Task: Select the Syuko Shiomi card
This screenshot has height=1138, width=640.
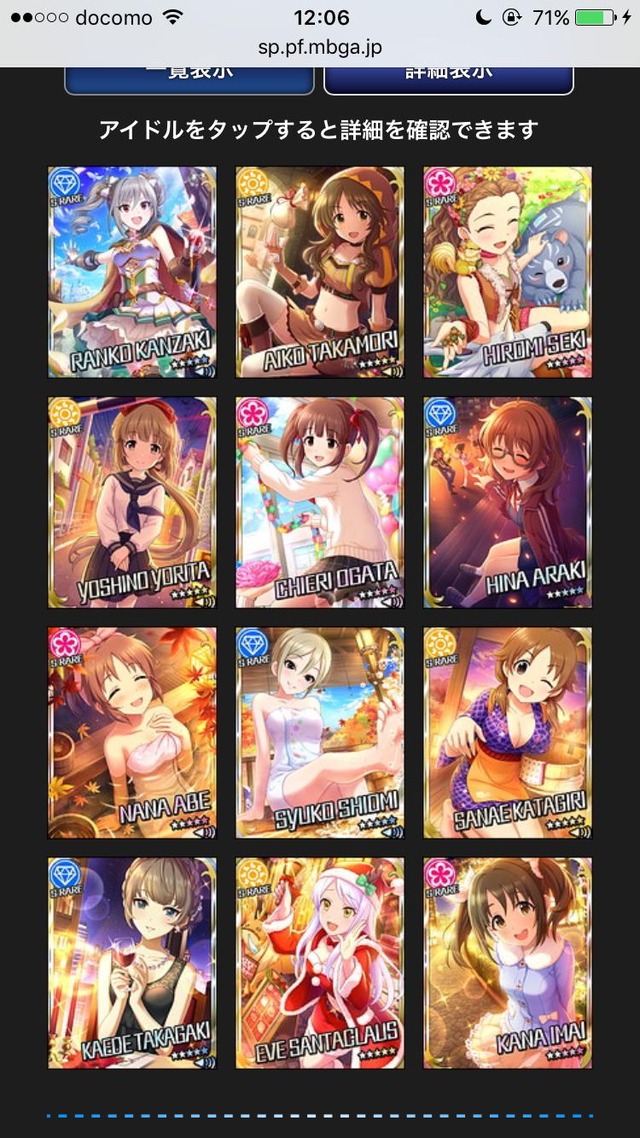Action: (x=320, y=733)
